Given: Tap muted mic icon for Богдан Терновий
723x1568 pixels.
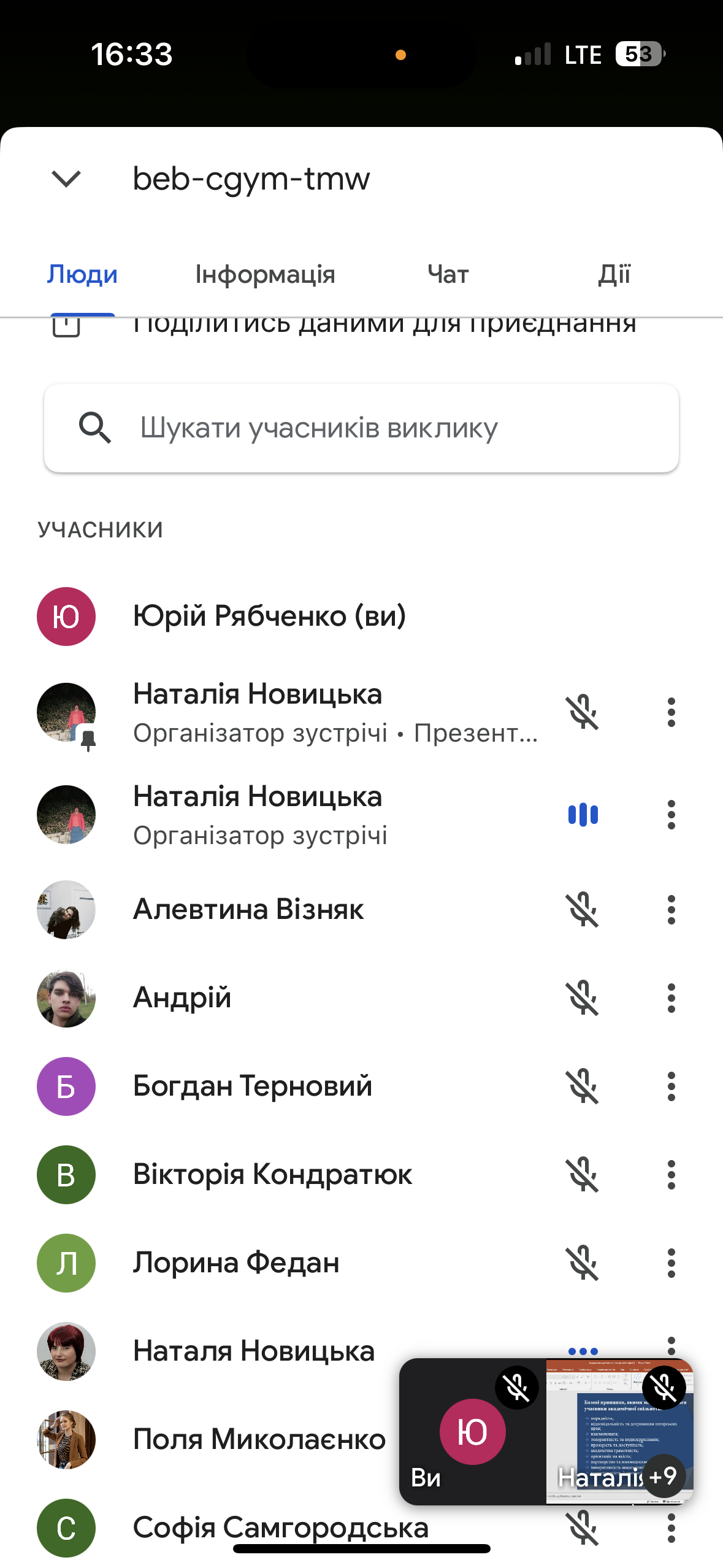Looking at the screenshot, I should coord(583,1086).
